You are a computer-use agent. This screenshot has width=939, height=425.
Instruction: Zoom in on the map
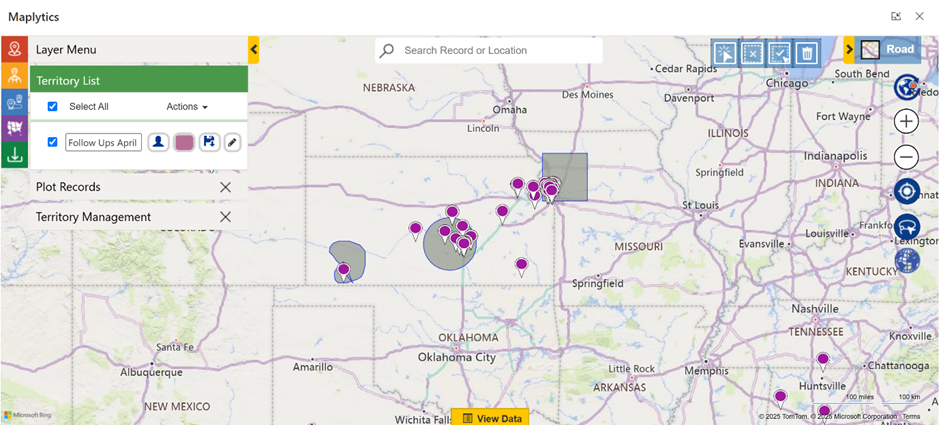click(x=906, y=122)
